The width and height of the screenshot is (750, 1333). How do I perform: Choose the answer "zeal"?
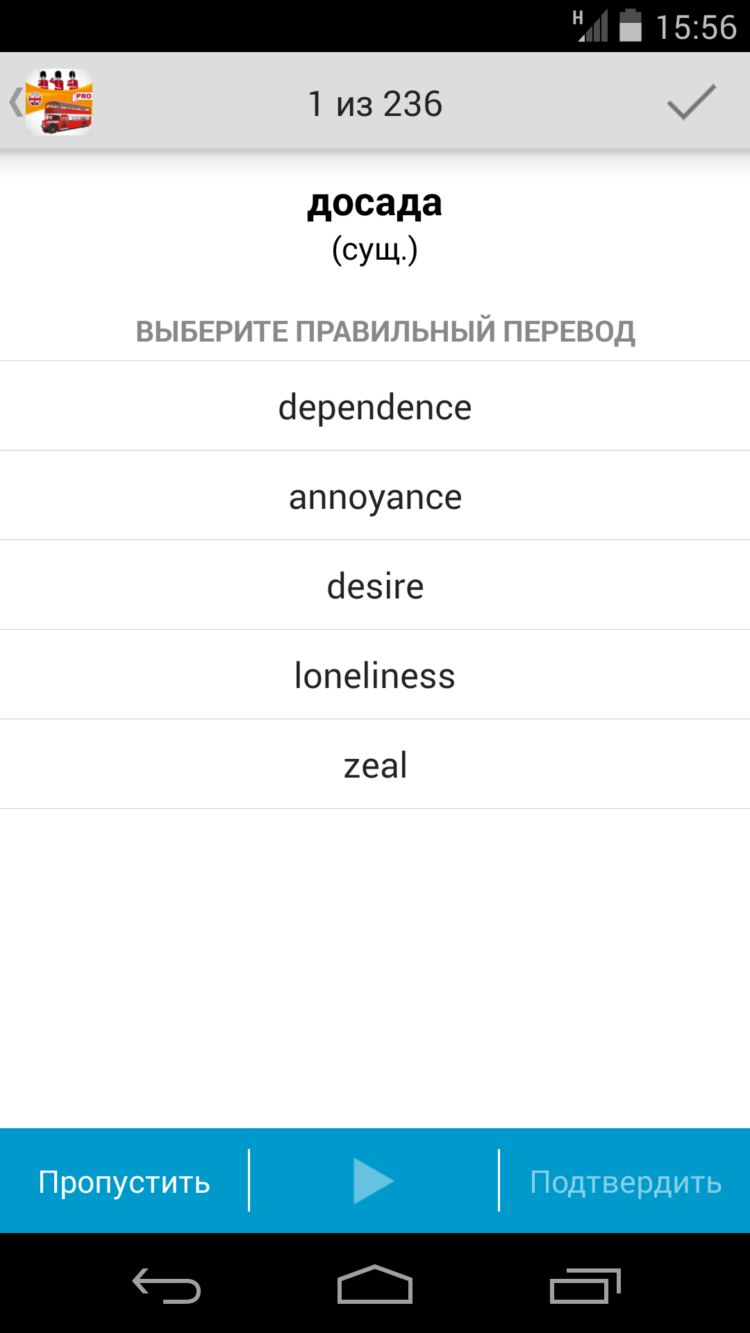click(x=375, y=766)
